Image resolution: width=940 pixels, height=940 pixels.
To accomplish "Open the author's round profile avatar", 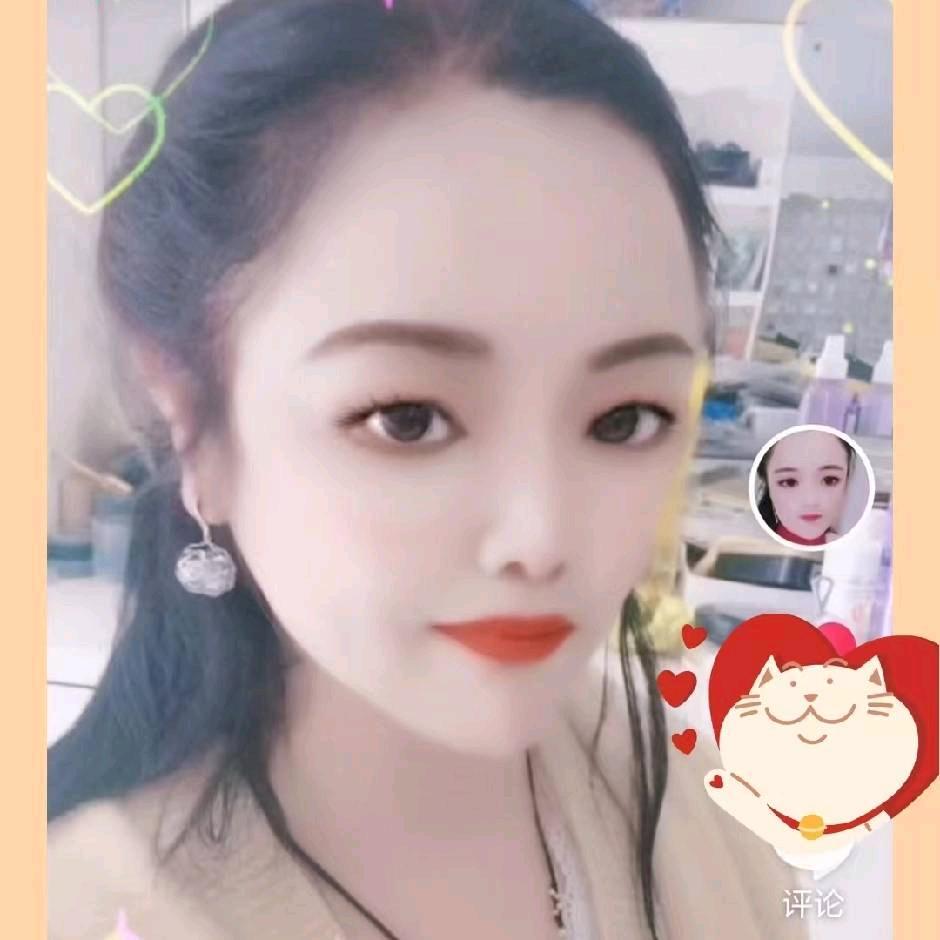I will click(811, 489).
